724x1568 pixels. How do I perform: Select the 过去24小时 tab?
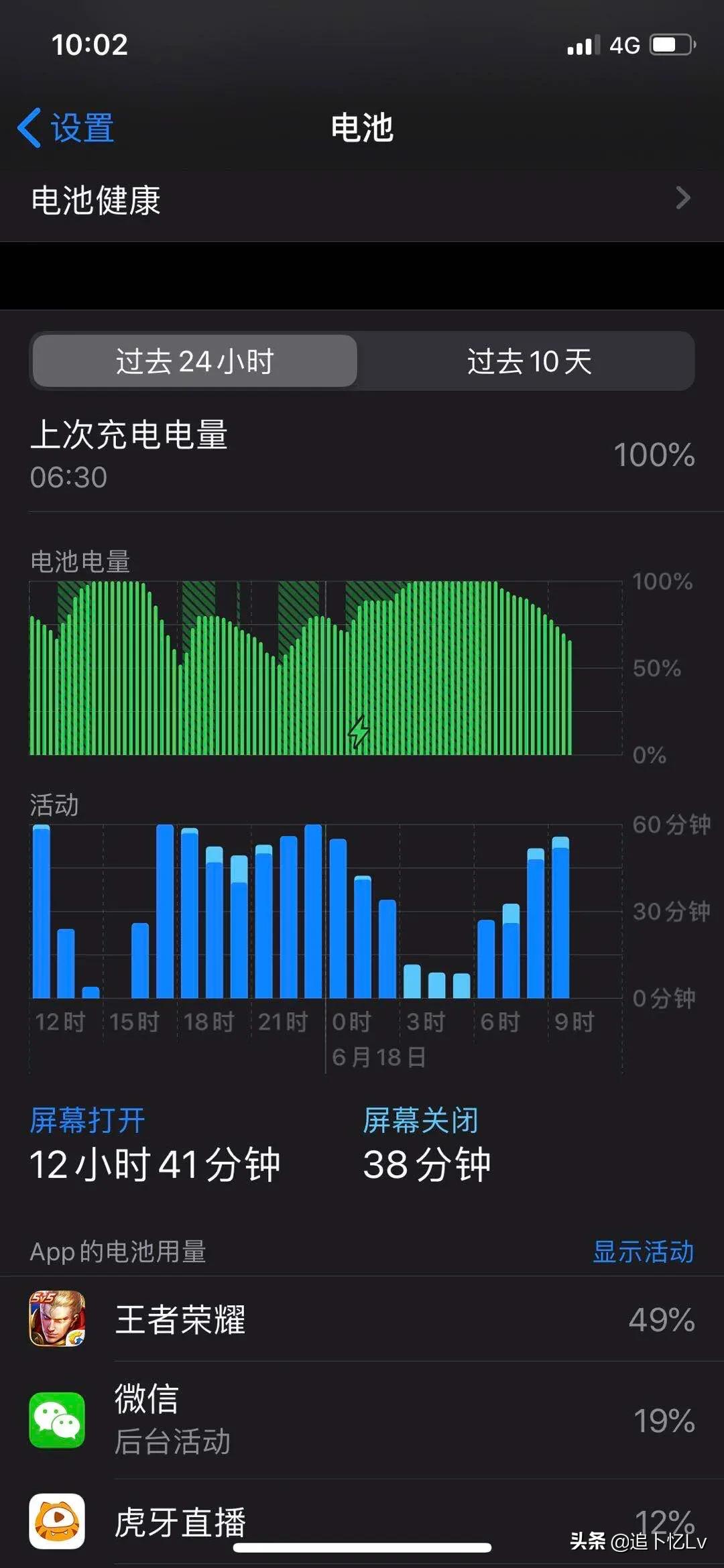[194, 362]
